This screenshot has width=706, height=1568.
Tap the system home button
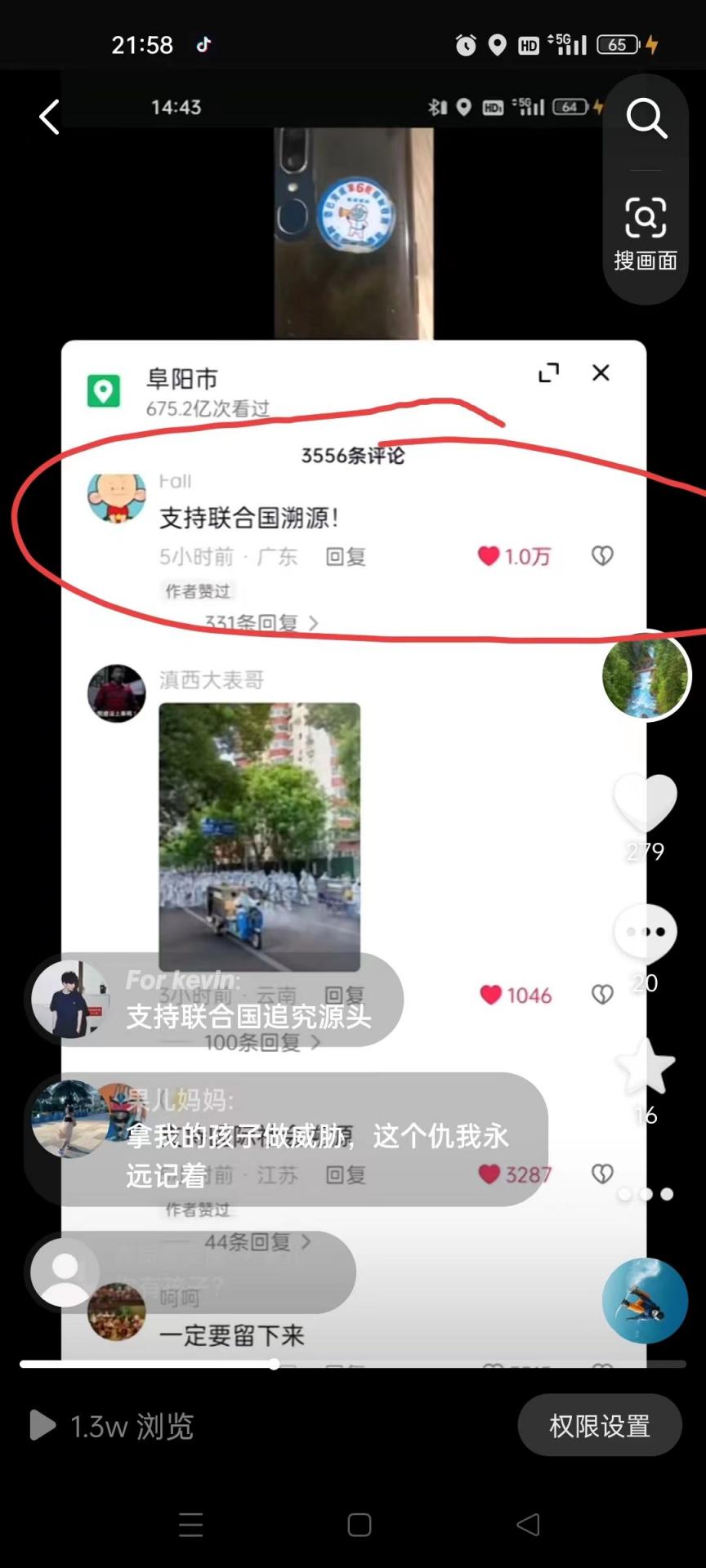360,1525
